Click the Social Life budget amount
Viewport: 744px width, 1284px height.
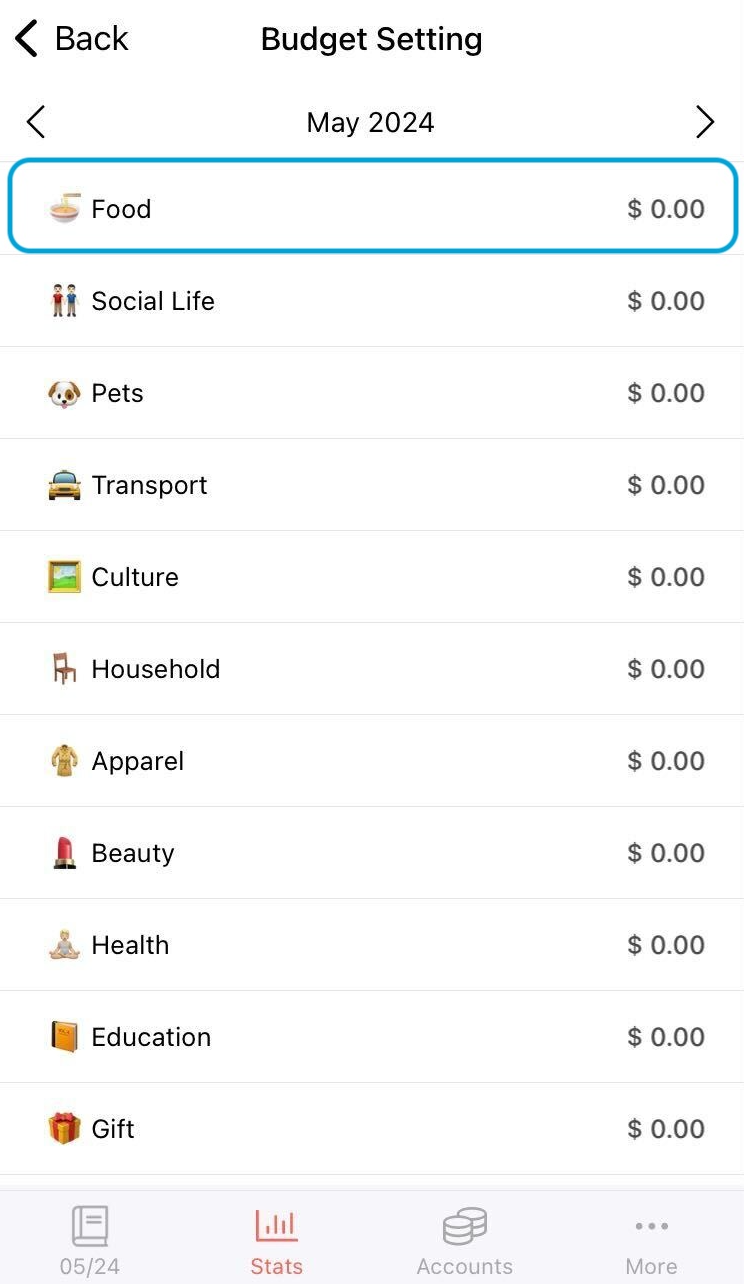(666, 301)
